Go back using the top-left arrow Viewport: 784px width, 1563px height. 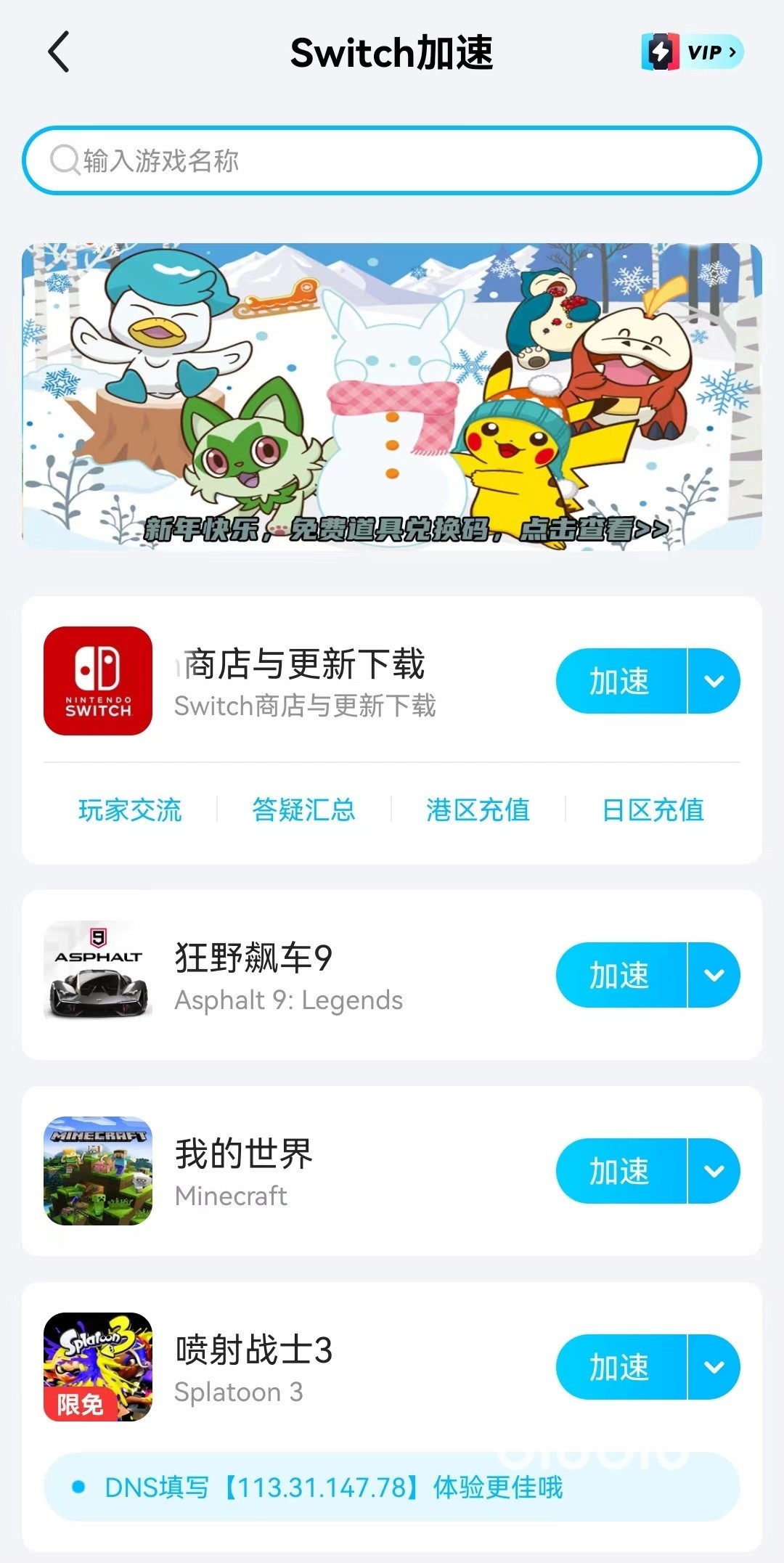[x=59, y=52]
